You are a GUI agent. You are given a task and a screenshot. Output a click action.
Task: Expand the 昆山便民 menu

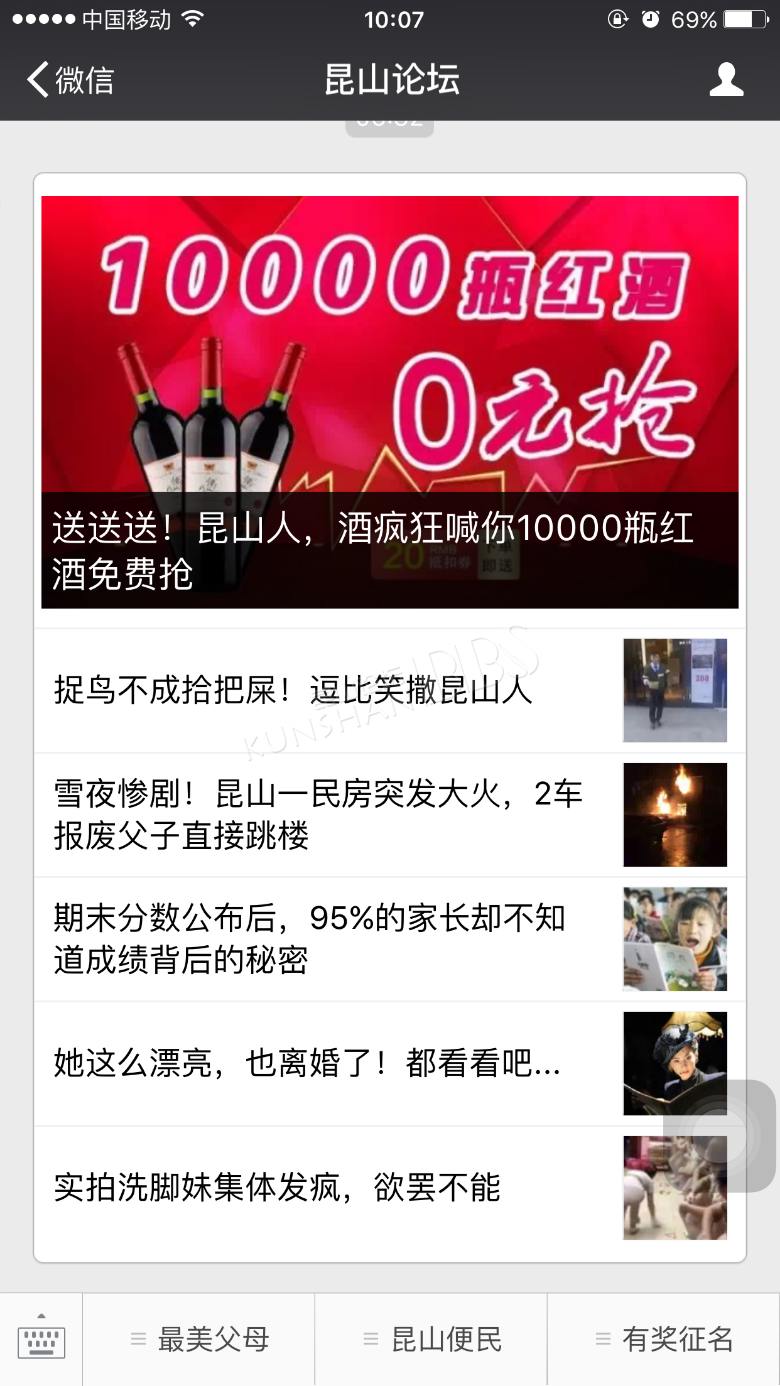[431, 1340]
